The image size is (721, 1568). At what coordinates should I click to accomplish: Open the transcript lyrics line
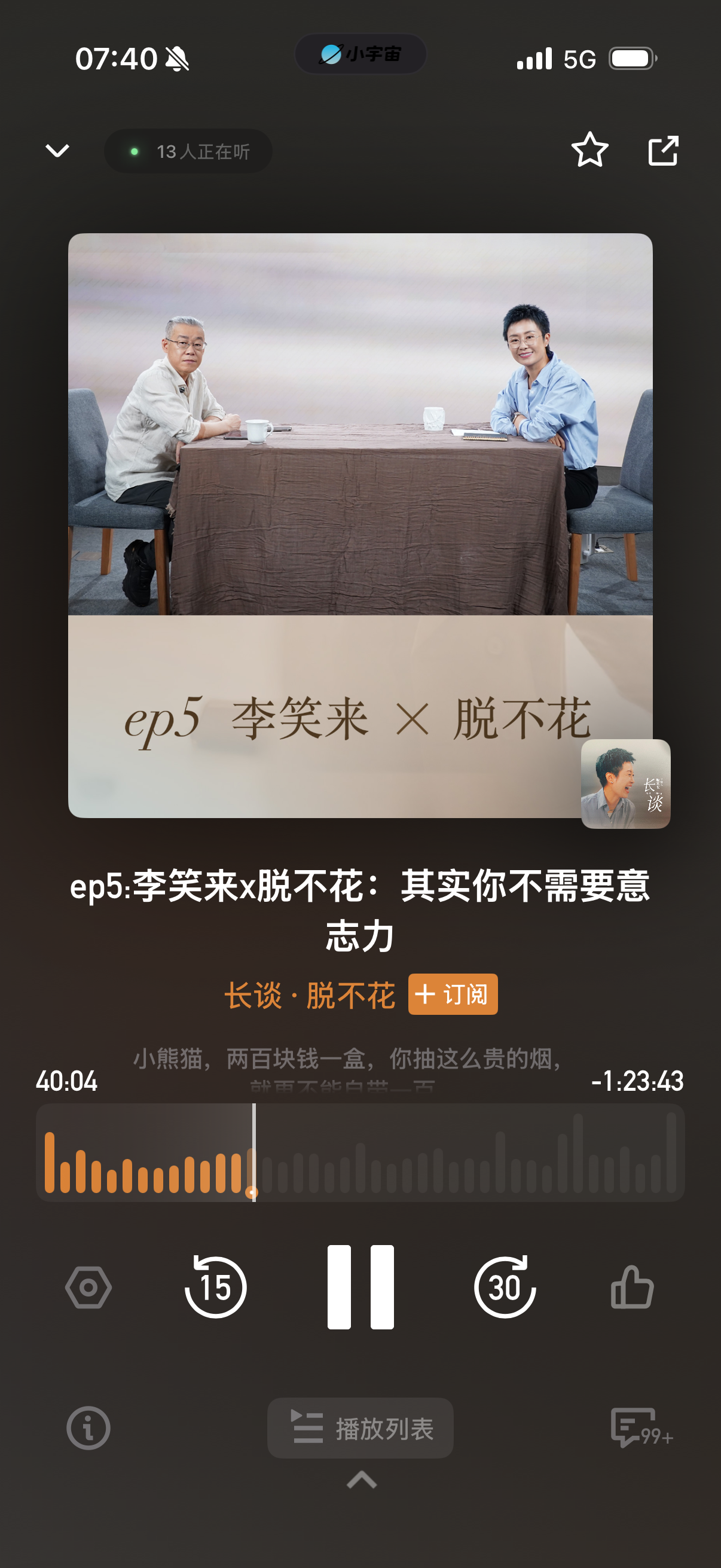[347, 1060]
